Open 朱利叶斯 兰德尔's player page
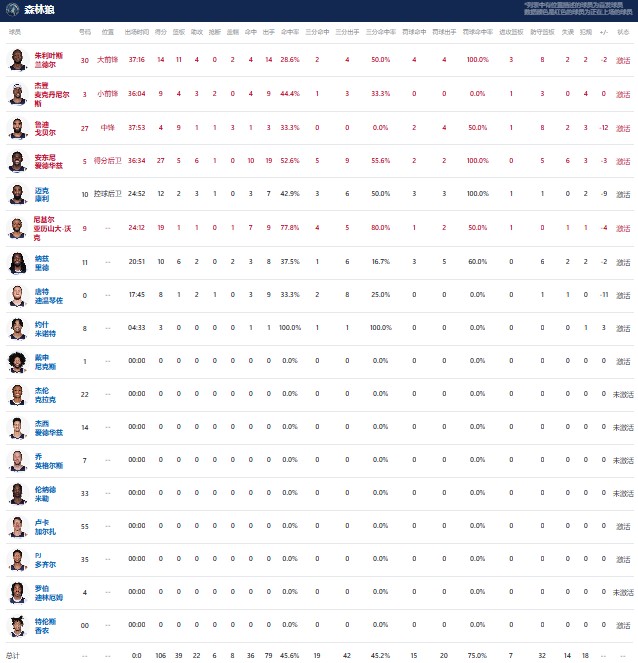 point(48,60)
